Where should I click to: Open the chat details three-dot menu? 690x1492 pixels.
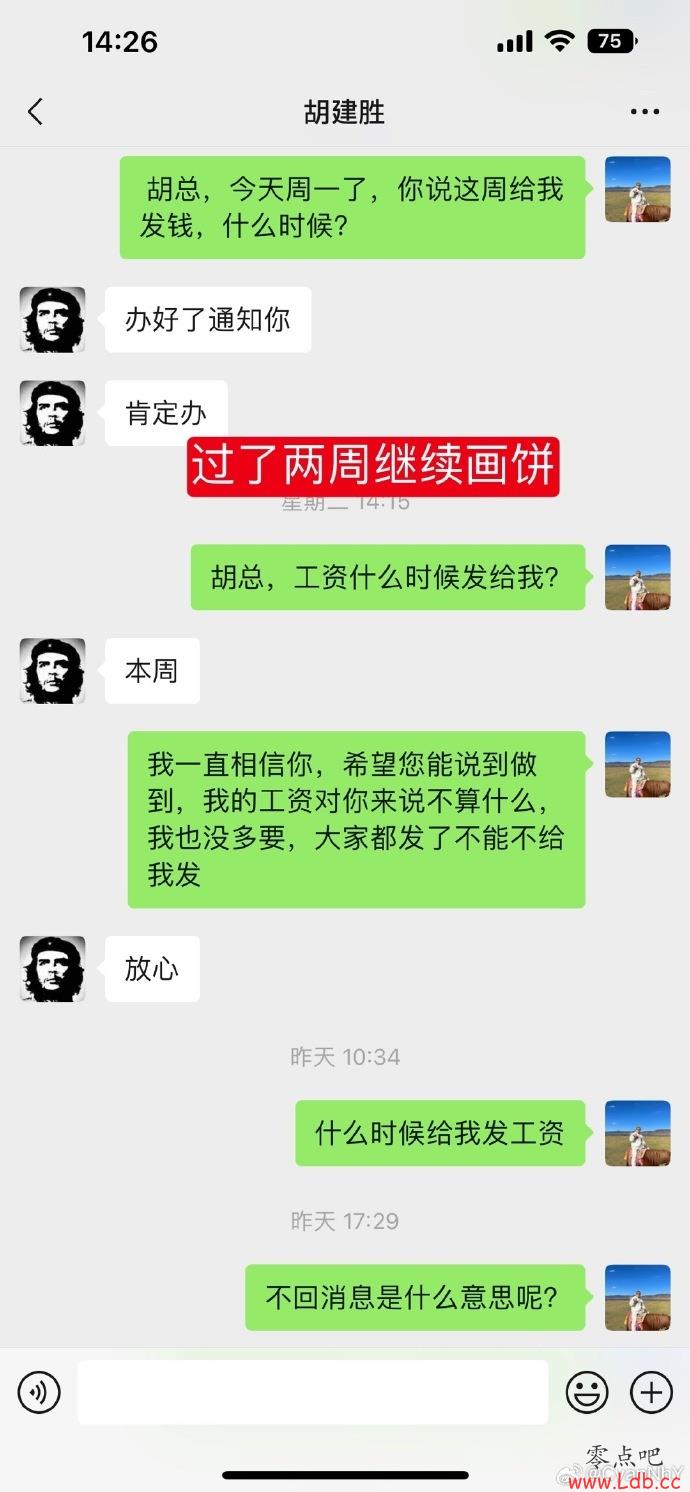click(645, 111)
